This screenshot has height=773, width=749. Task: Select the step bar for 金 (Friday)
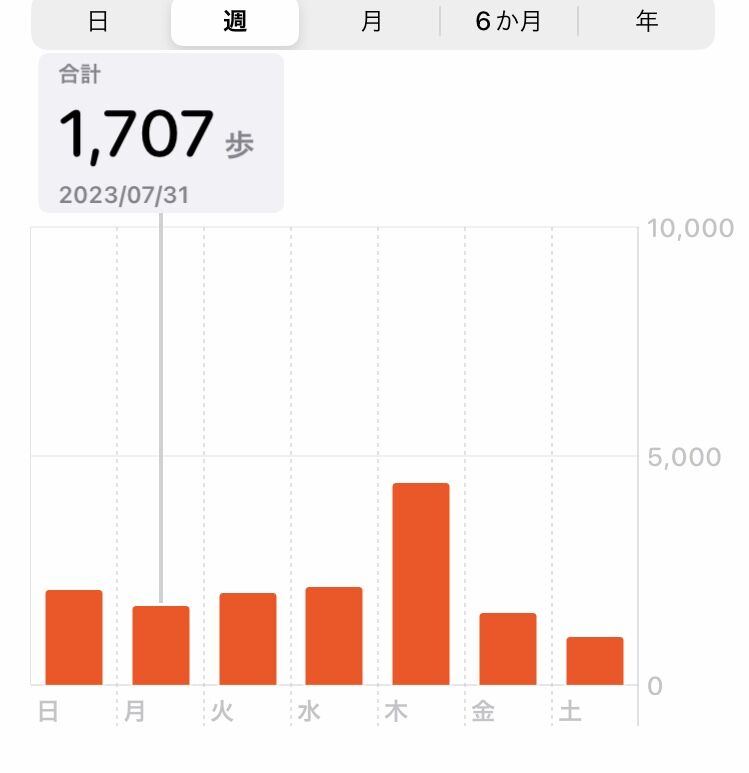508,649
